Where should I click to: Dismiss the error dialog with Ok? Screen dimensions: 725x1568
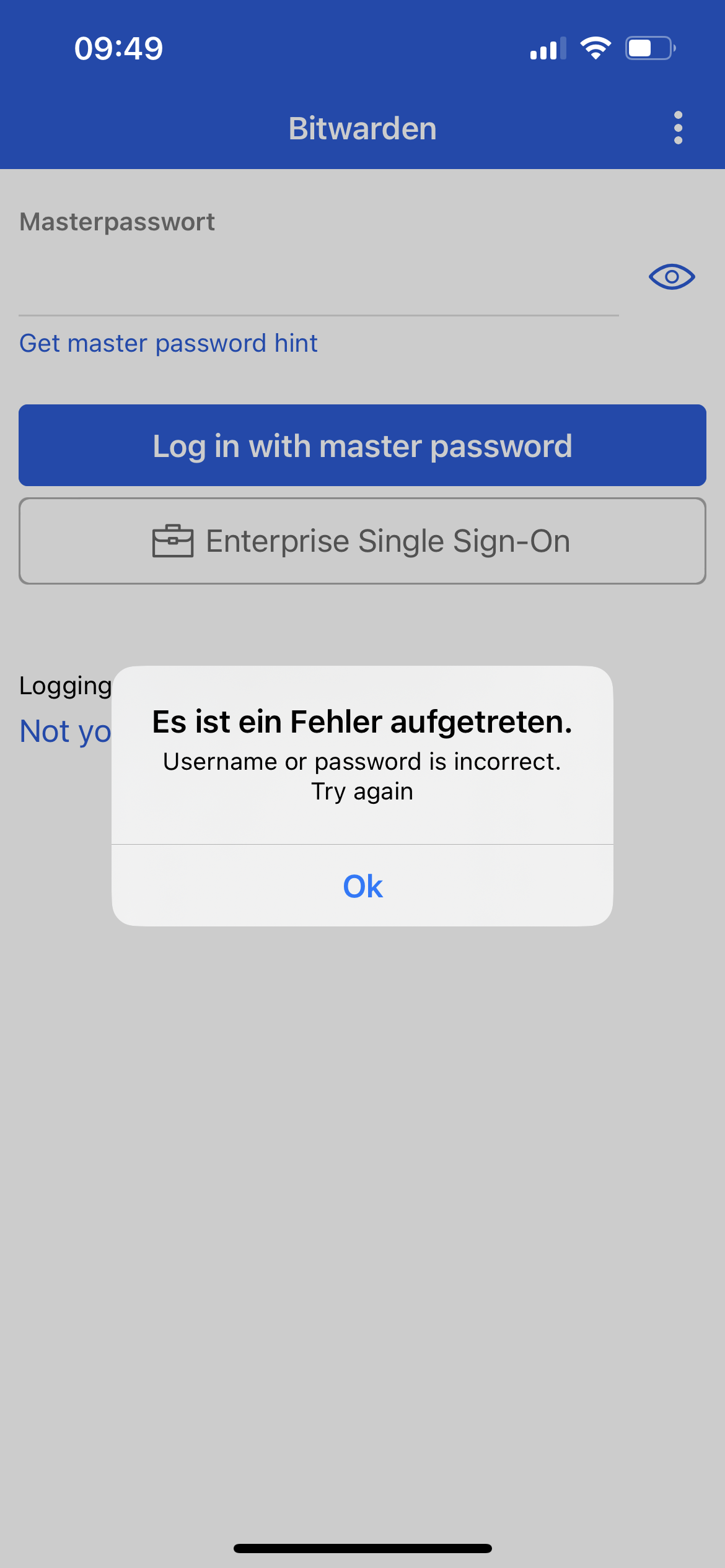(x=362, y=886)
